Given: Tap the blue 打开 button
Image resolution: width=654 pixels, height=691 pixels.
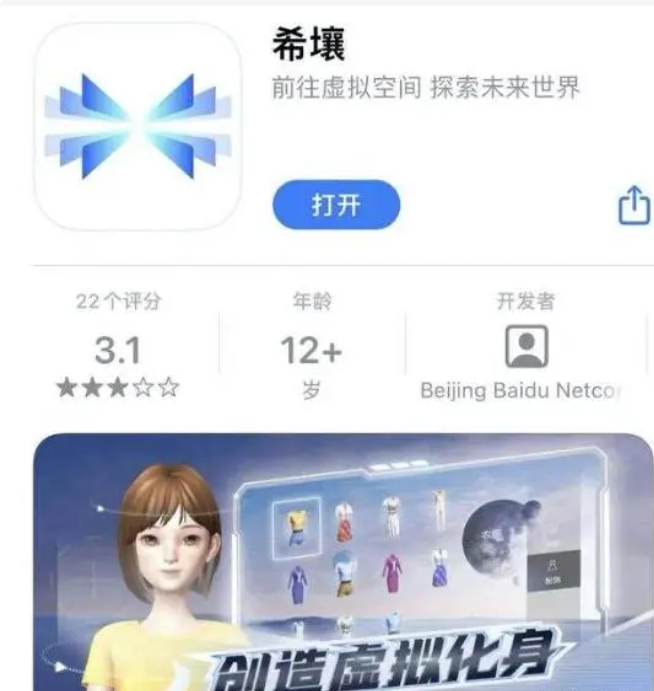Looking at the screenshot, I should click(x=336, y=206).
